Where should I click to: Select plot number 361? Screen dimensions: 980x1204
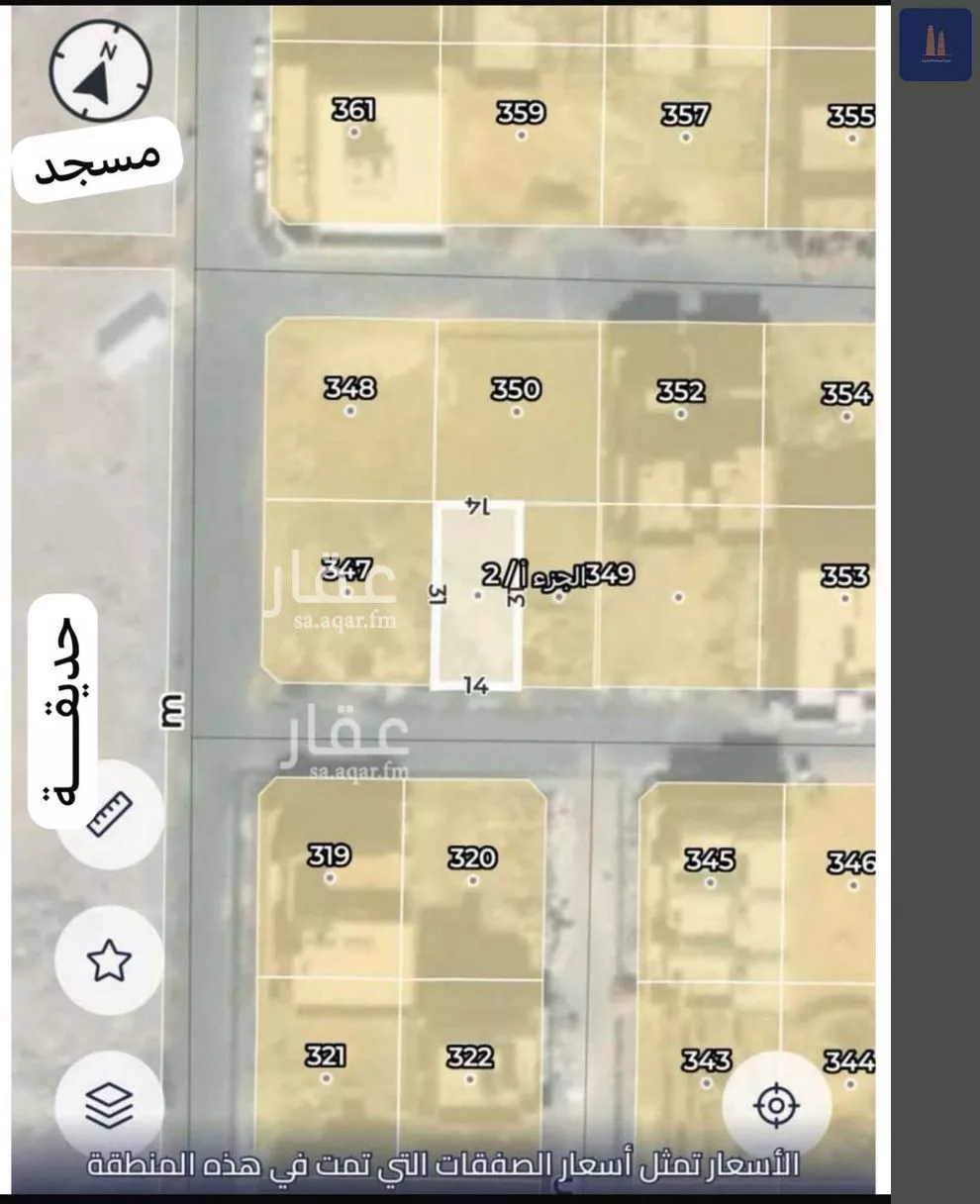354,109
